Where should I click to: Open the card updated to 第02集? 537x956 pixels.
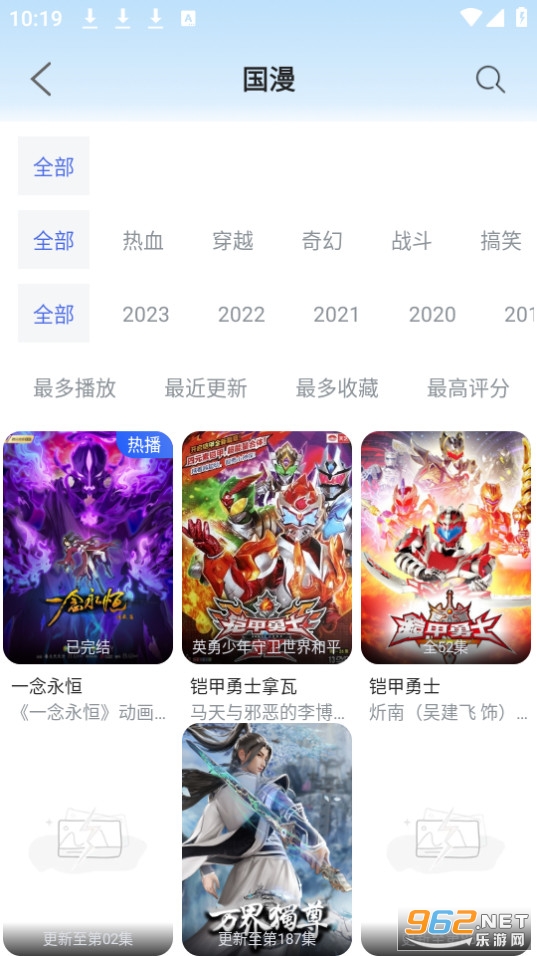[x=88, y=839]
